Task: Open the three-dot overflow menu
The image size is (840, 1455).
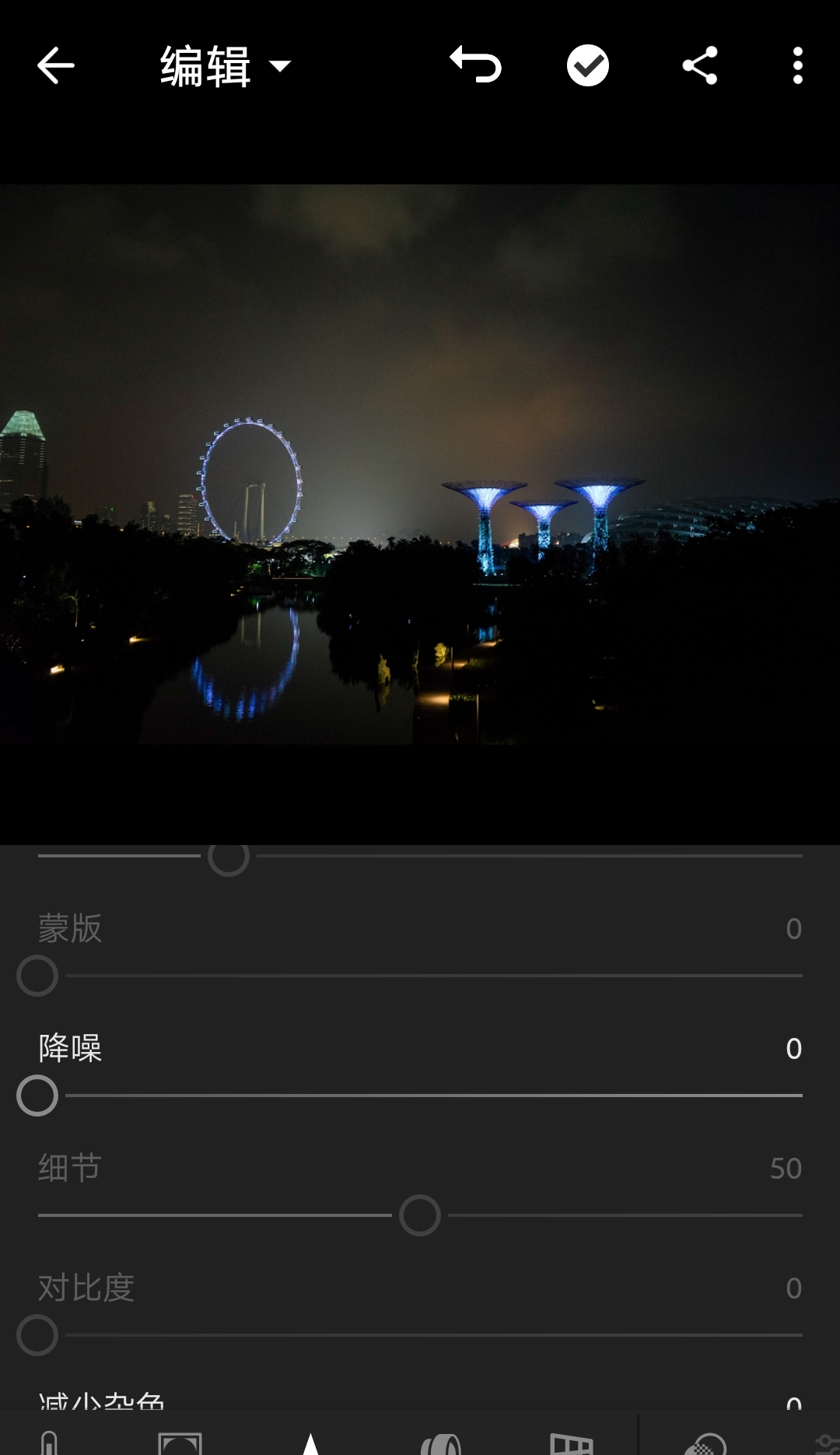Action: click(x=797, y=65)
